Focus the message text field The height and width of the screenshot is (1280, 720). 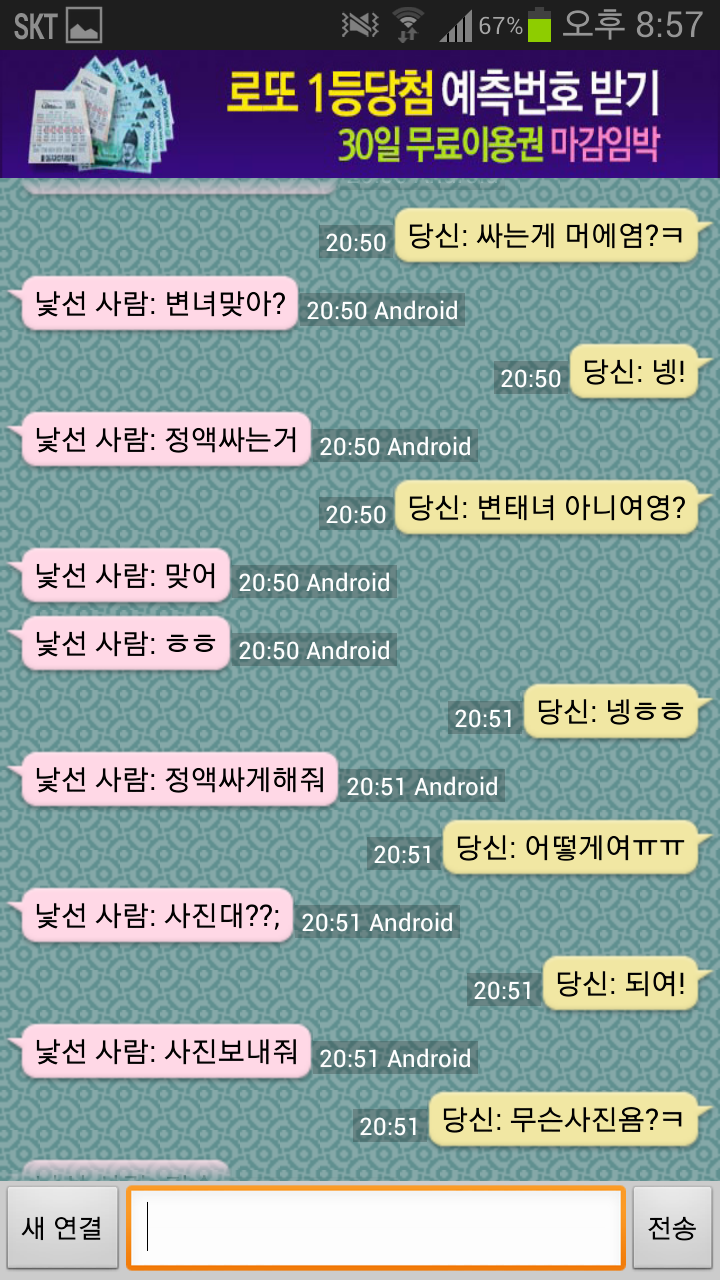[x=376, y=1228]
